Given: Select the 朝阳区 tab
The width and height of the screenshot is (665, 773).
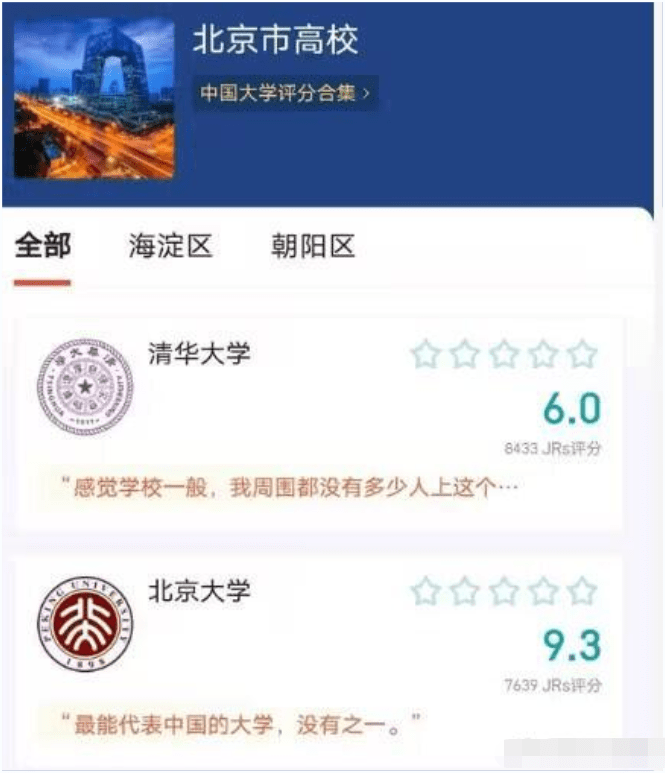Looking at the screenshot, I should coord(313,246).
